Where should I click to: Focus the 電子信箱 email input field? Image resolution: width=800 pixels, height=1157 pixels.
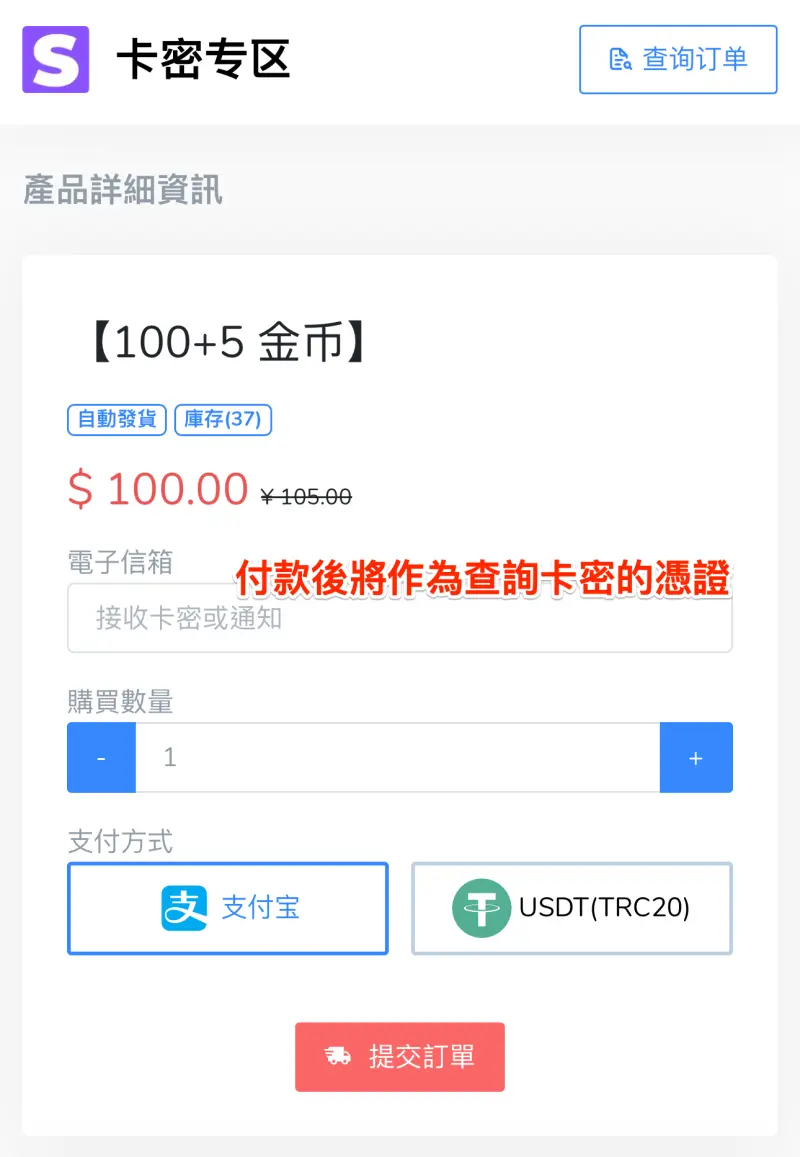399,620
